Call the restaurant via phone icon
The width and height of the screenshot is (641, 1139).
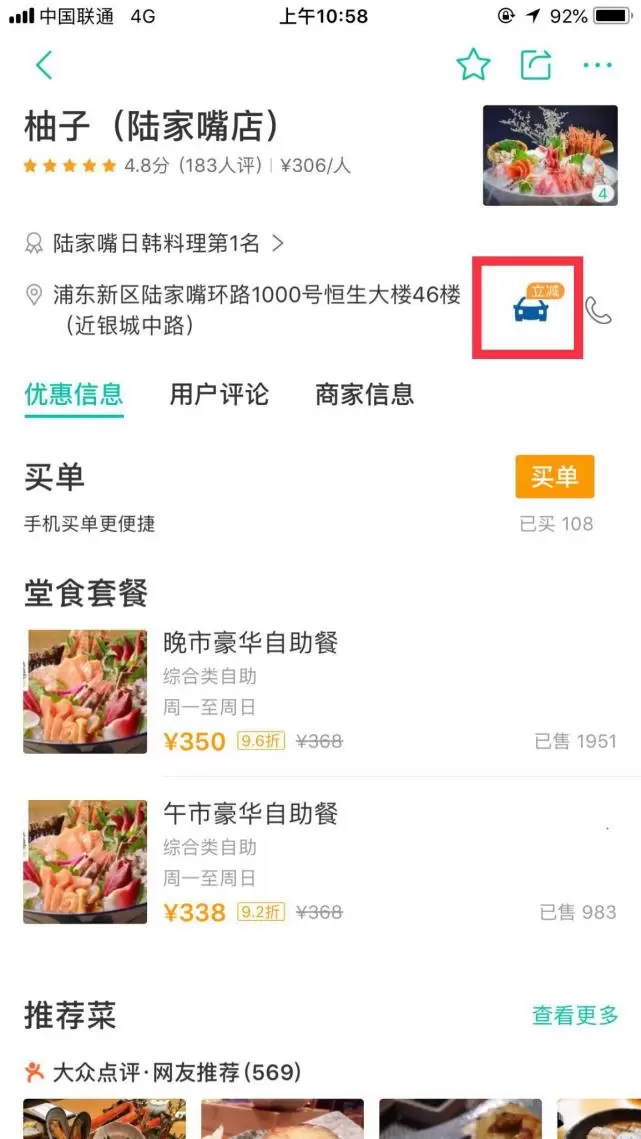[x=599, y=311]
